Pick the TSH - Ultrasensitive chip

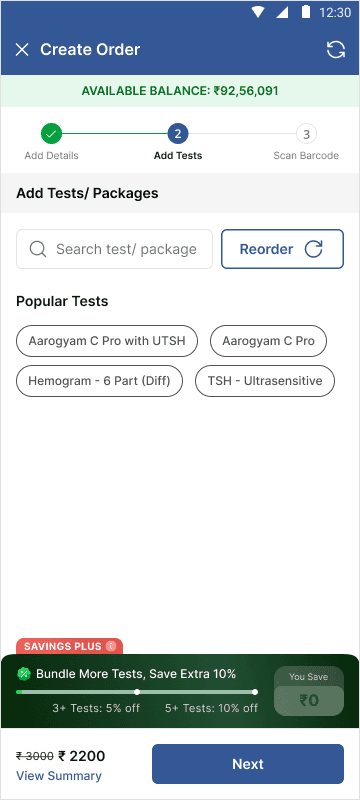[265, 381]
